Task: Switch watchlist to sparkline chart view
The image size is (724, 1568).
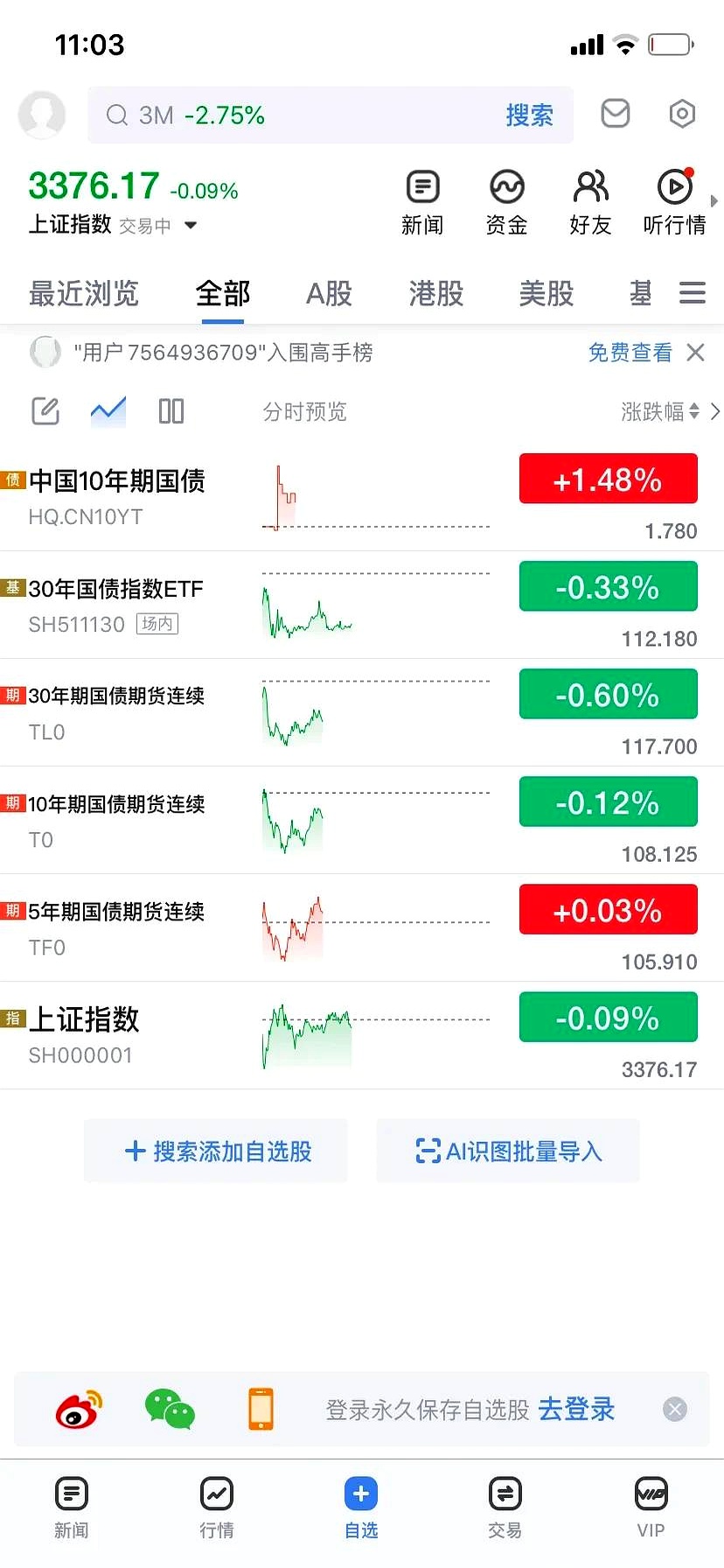Action: [x=108, y=410]
